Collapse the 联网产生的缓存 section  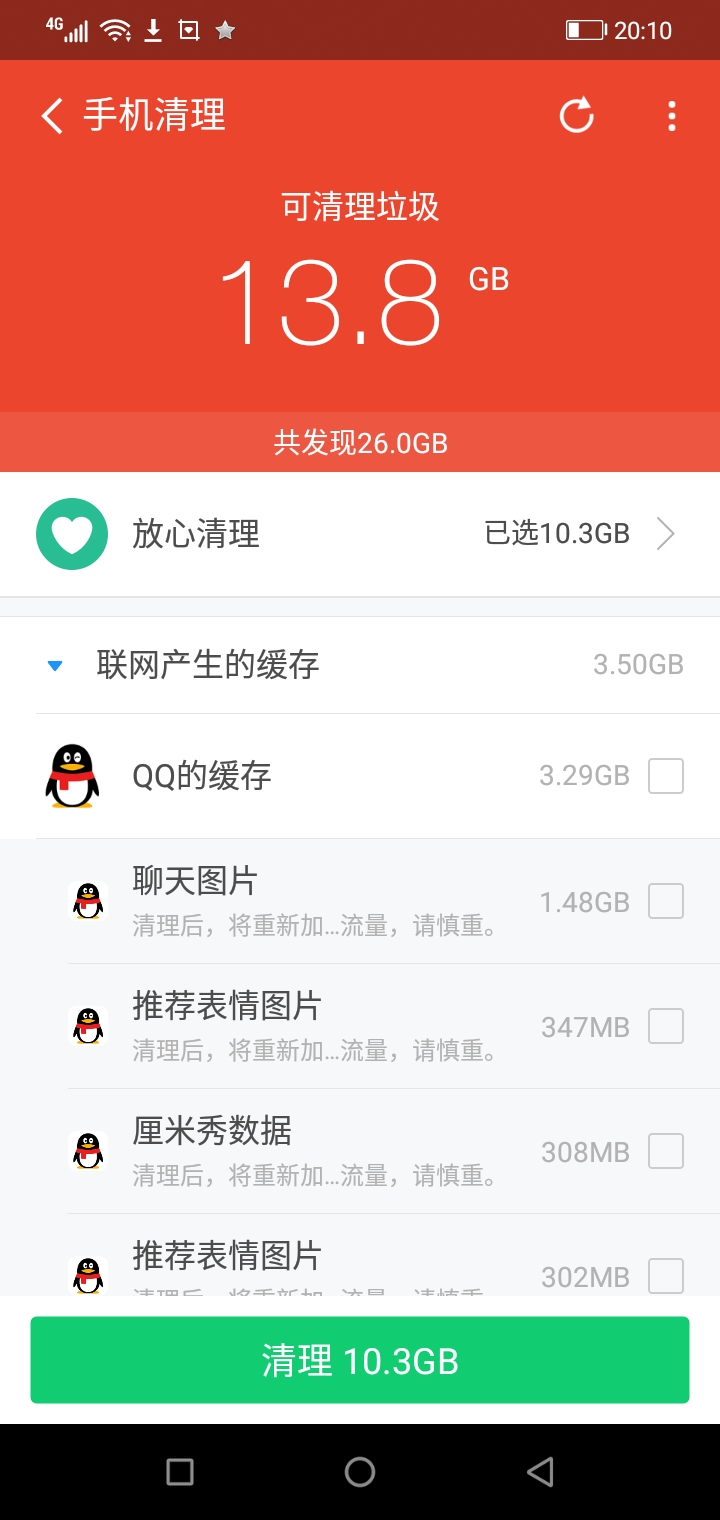pos(55,665)
